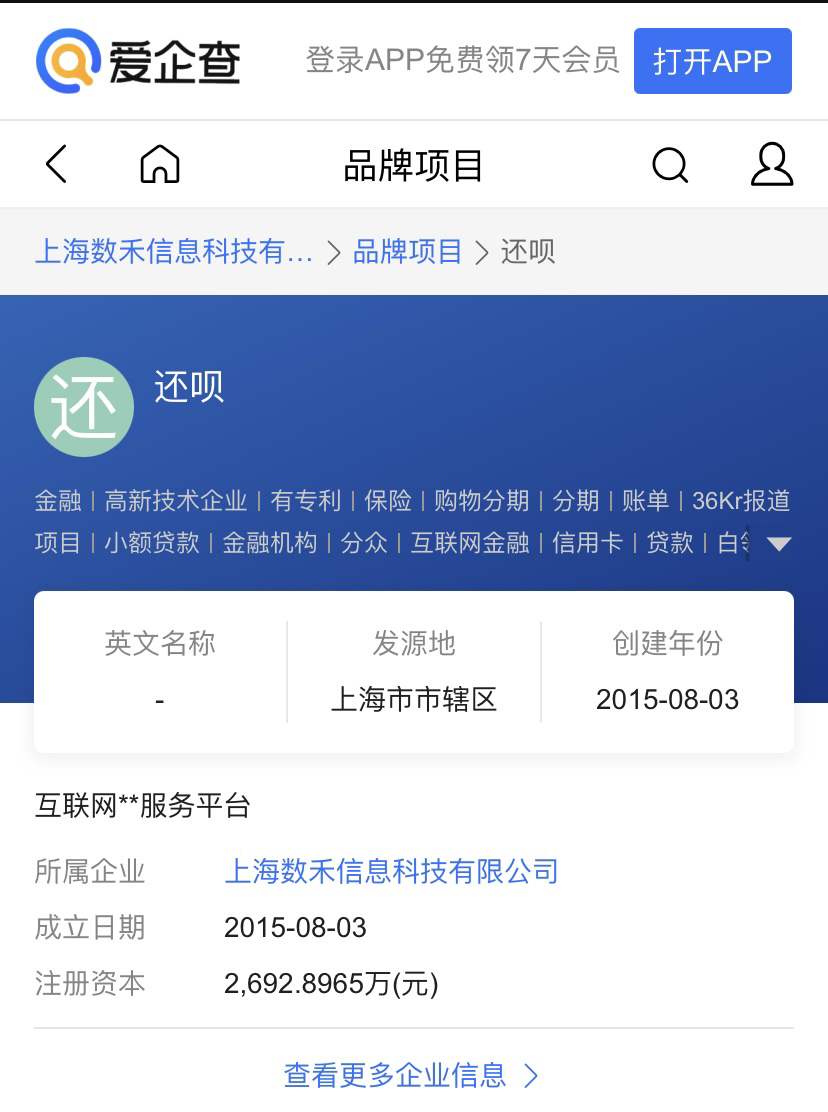Go to 品牌项目 breadcrumb link
The height and width of the screenshot is (1112, 828).
tap(407, 251)
